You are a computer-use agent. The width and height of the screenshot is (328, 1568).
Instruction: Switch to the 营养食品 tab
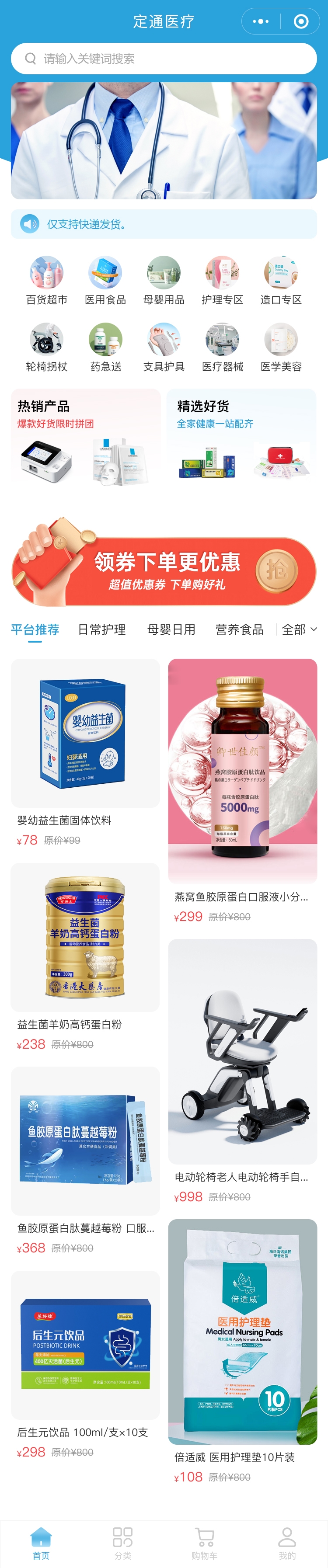coord(239,629)
